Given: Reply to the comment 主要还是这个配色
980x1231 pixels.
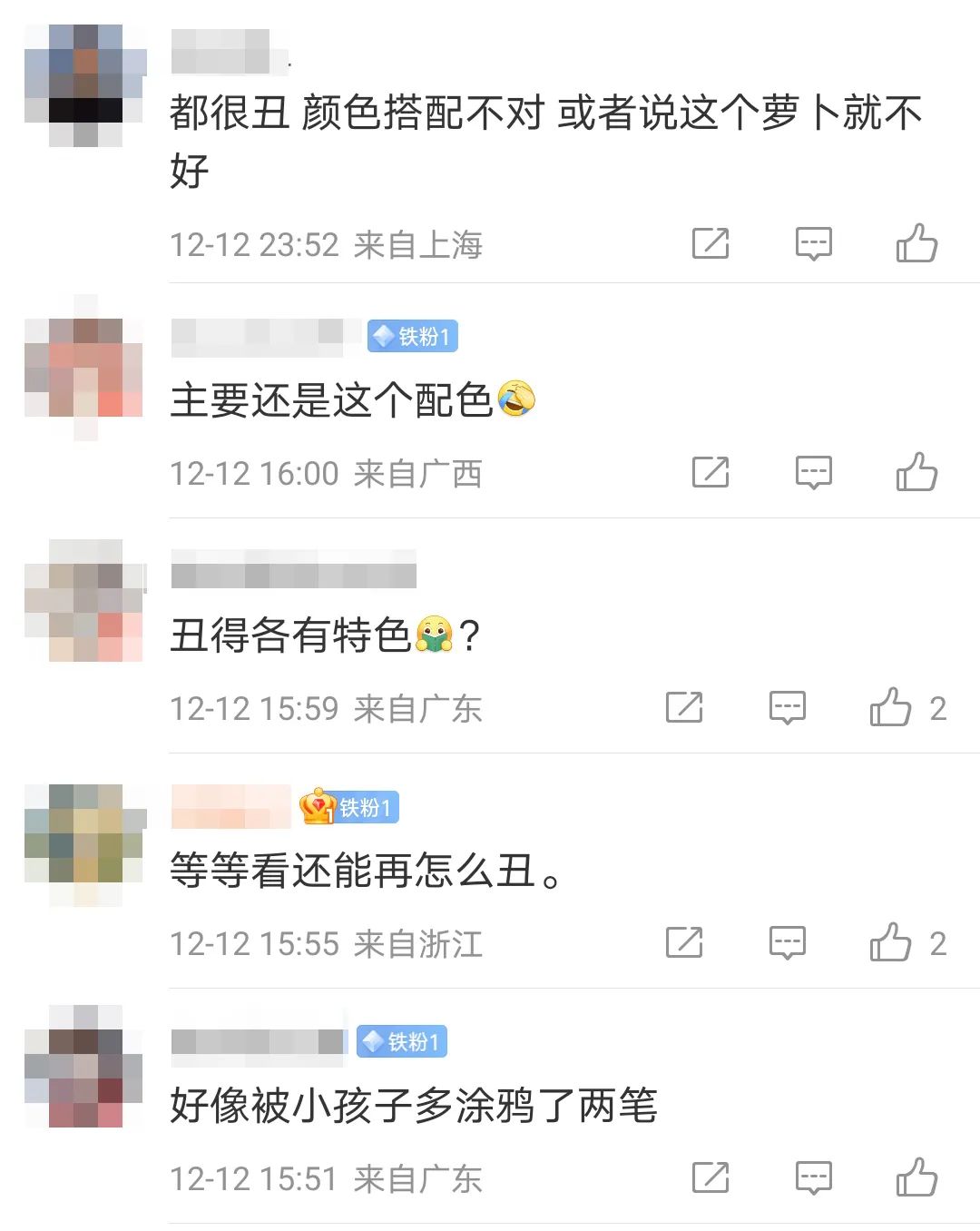Looking at the screenshot, I should [x=813, y=472].
